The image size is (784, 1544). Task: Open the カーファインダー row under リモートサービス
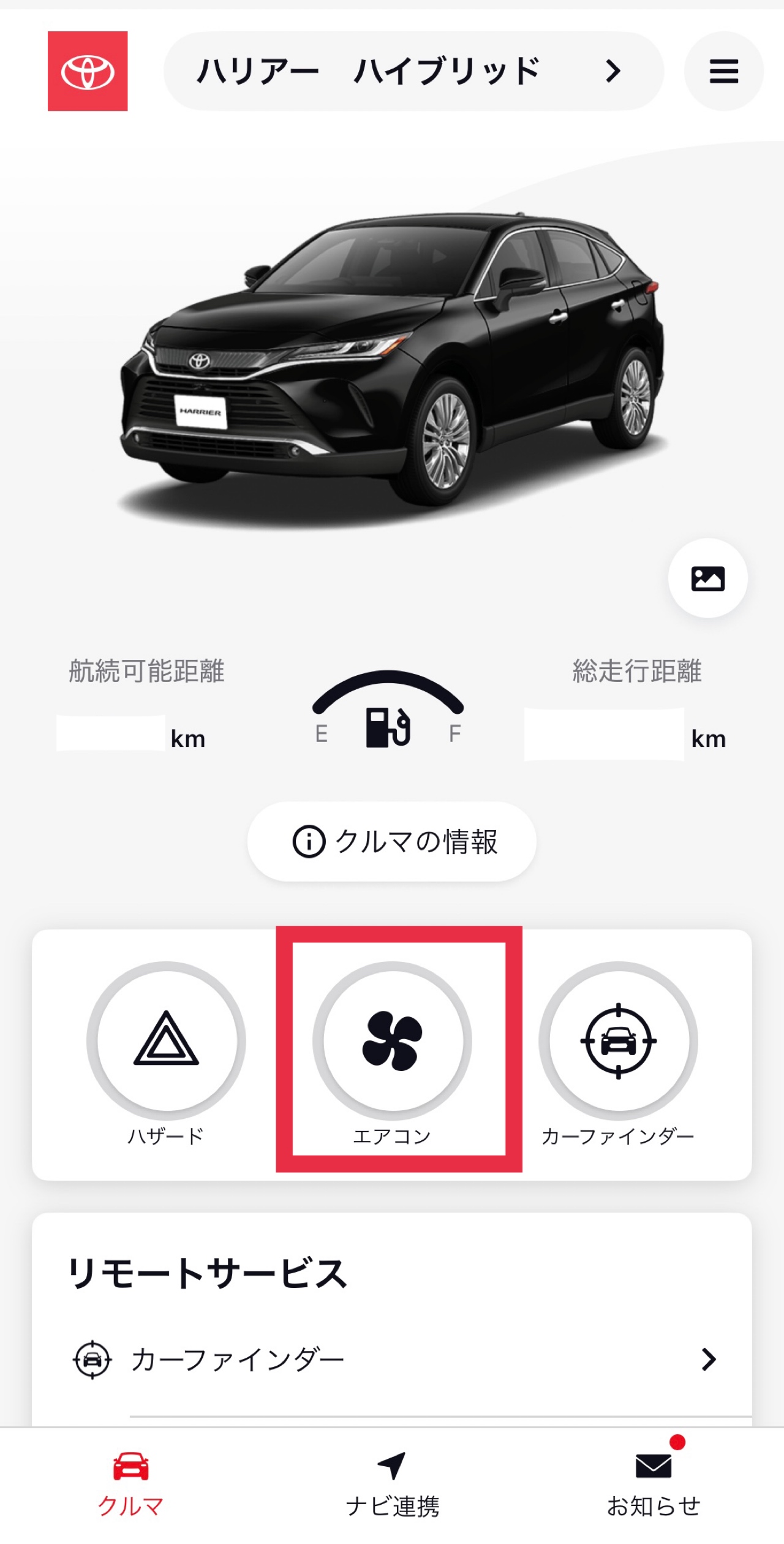click(x=392, y=1359)
